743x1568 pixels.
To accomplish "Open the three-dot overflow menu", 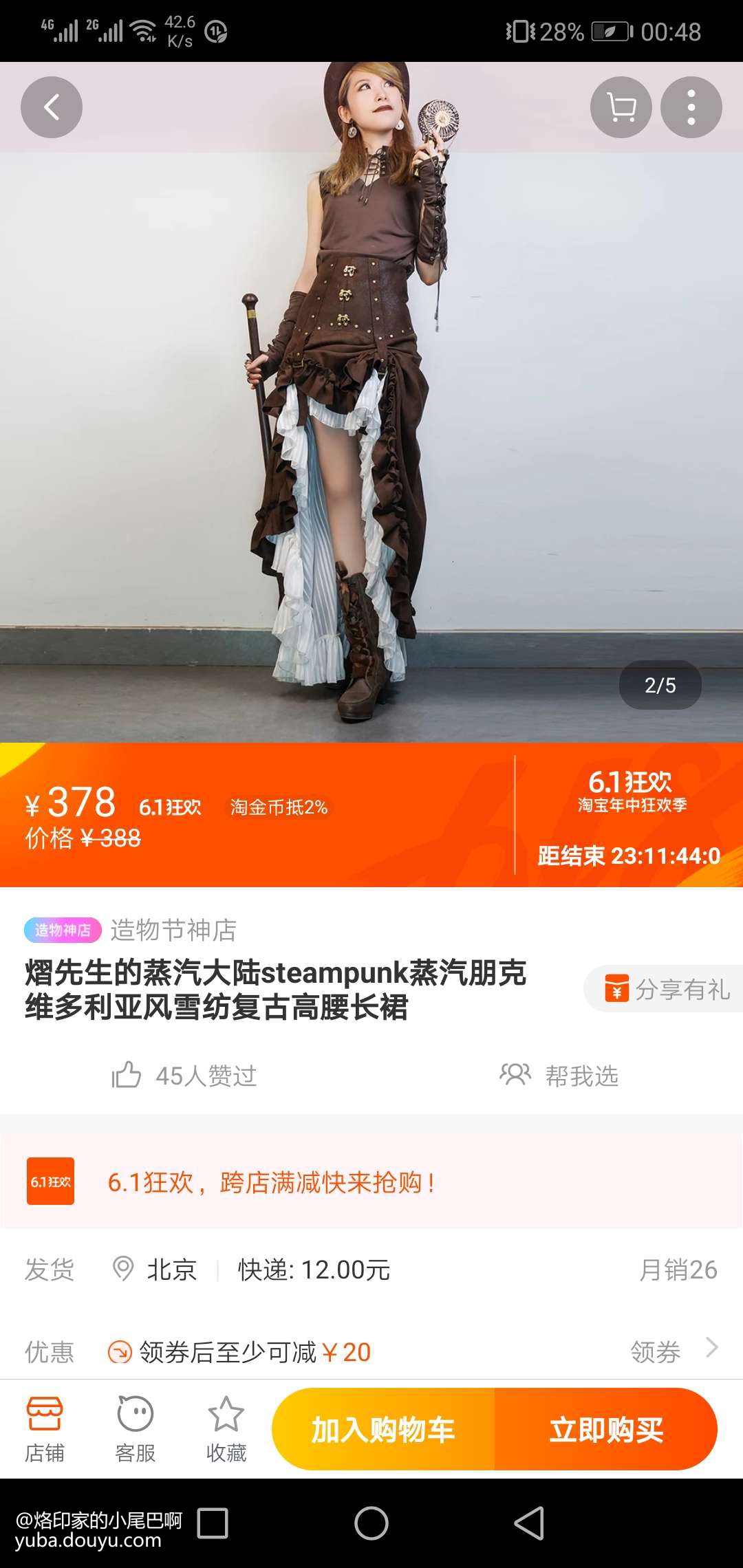I will tap(691, 107).
